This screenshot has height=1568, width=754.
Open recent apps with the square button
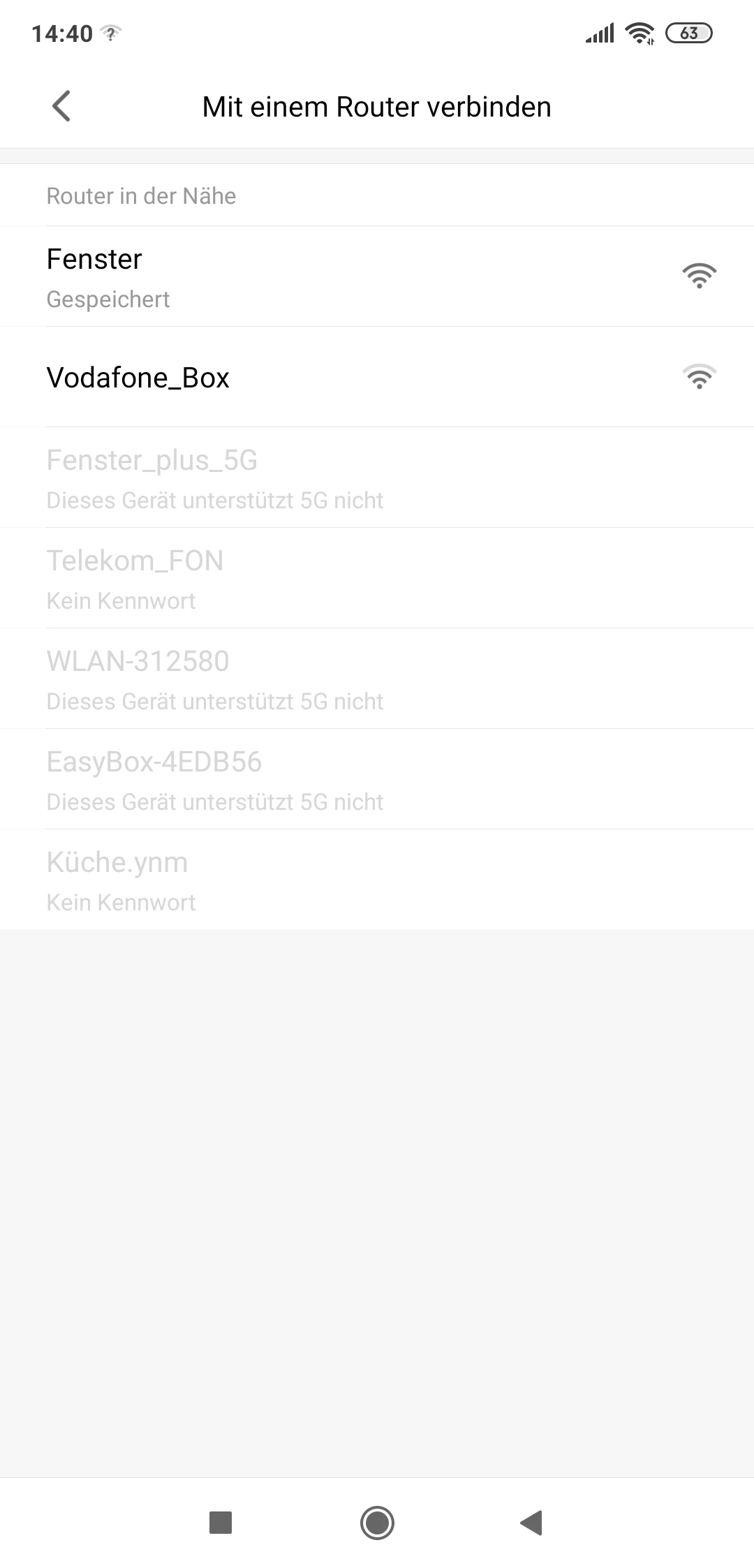(x=221, y=1523)
